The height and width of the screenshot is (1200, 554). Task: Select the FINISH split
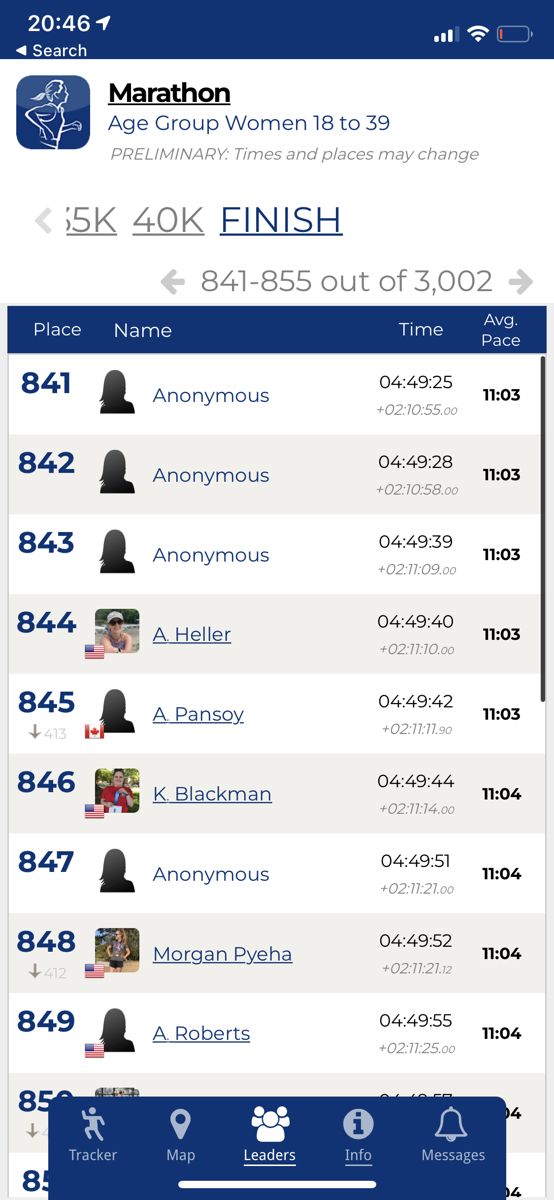click(281, 219)
